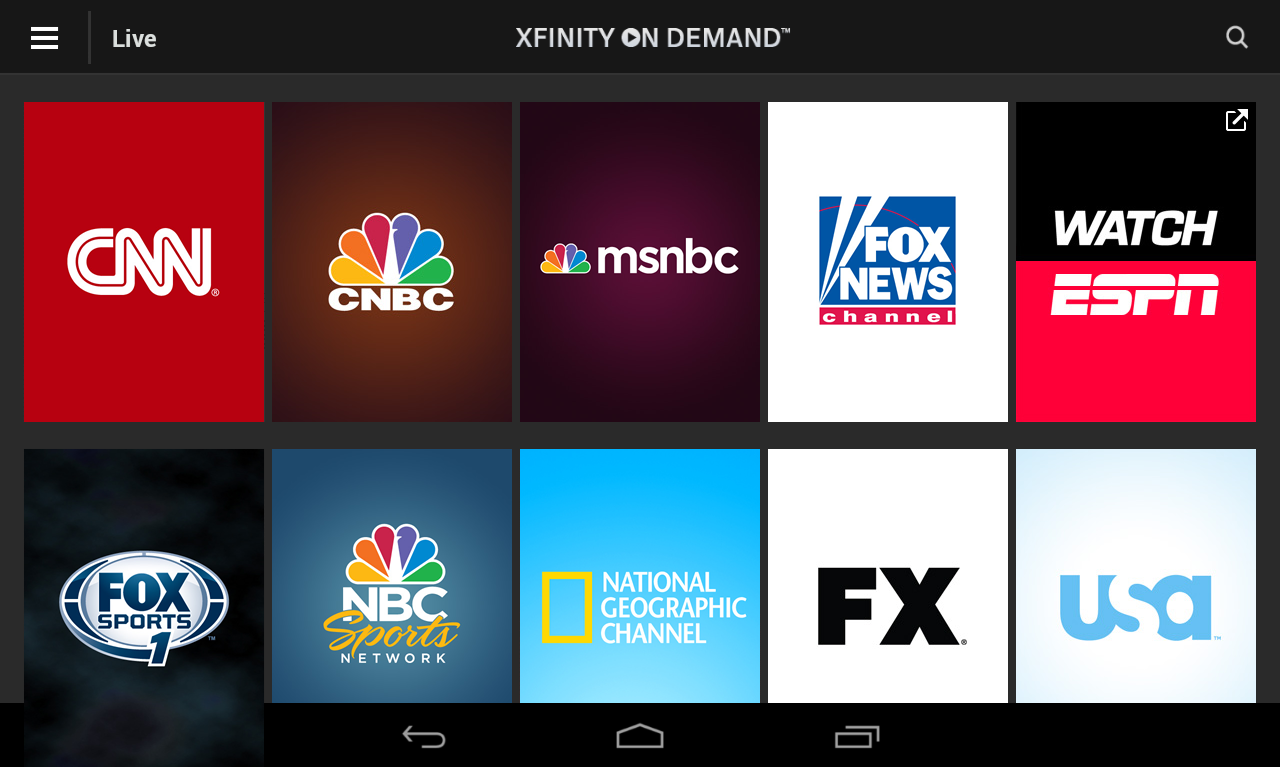
Task: Tap the system home button
Action: (640, 737)
